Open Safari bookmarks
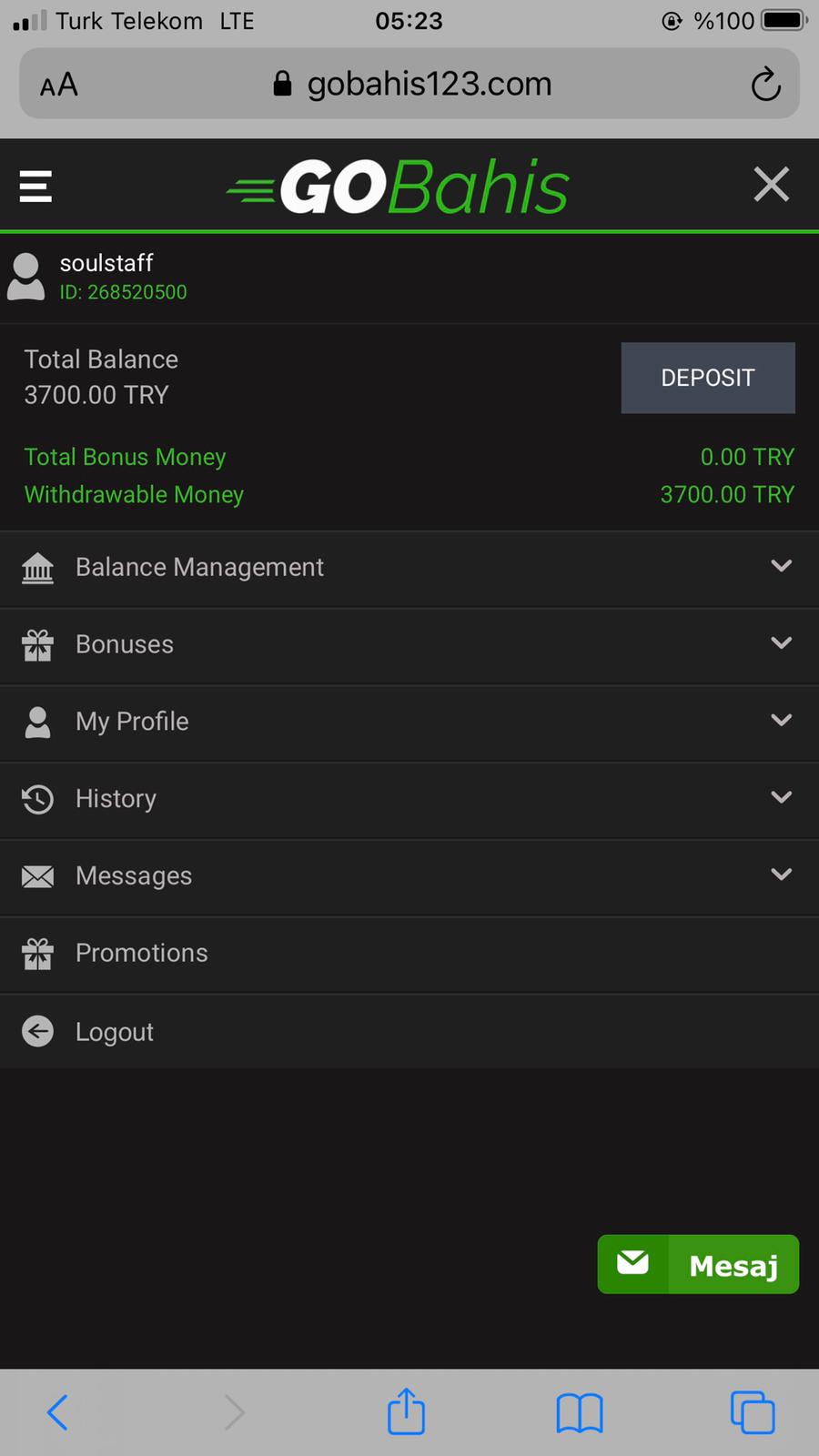 (580, 1413)
